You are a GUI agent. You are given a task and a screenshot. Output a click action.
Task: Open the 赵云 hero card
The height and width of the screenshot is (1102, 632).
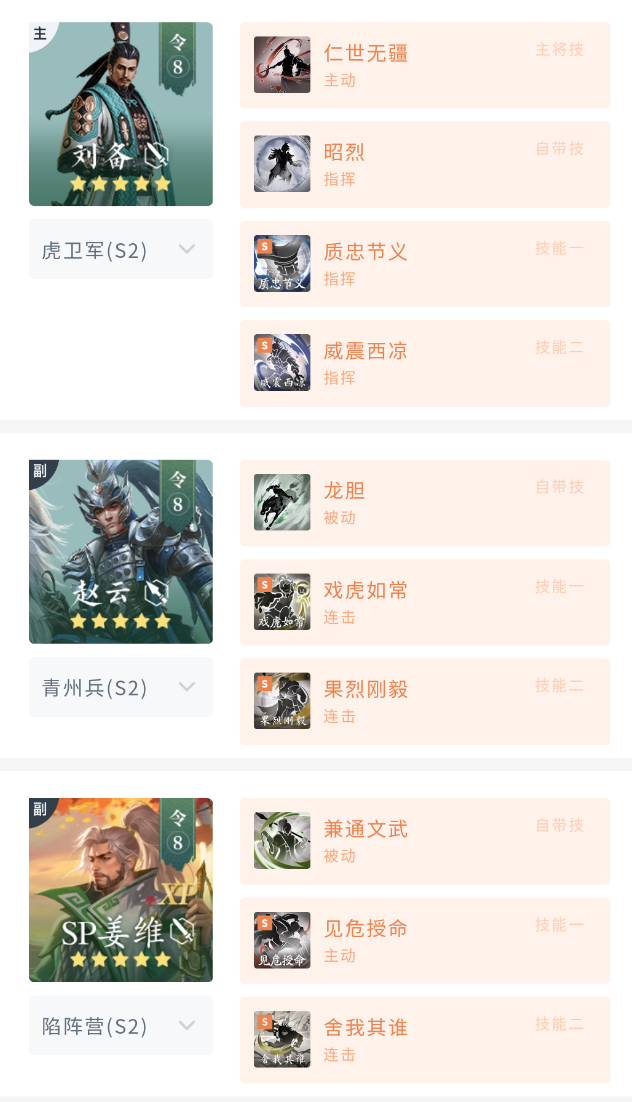121,552
